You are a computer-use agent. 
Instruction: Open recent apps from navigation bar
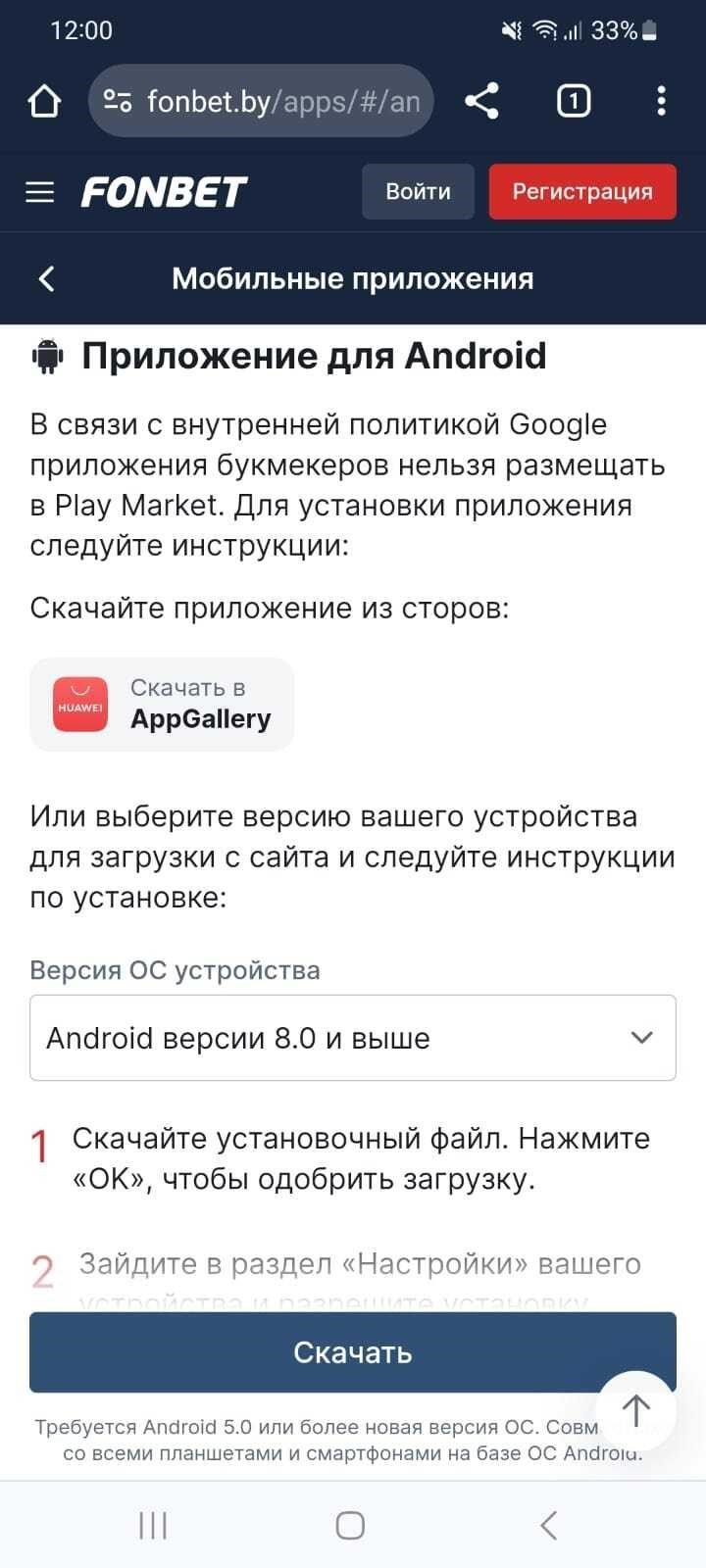pos(153,1525)
